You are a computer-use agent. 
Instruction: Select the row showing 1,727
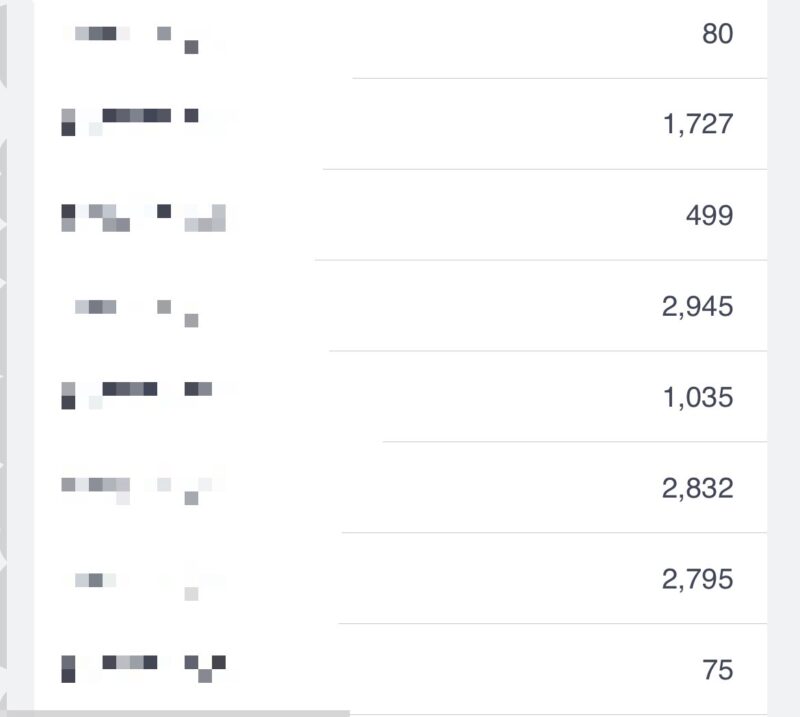[x=400, y=124]
